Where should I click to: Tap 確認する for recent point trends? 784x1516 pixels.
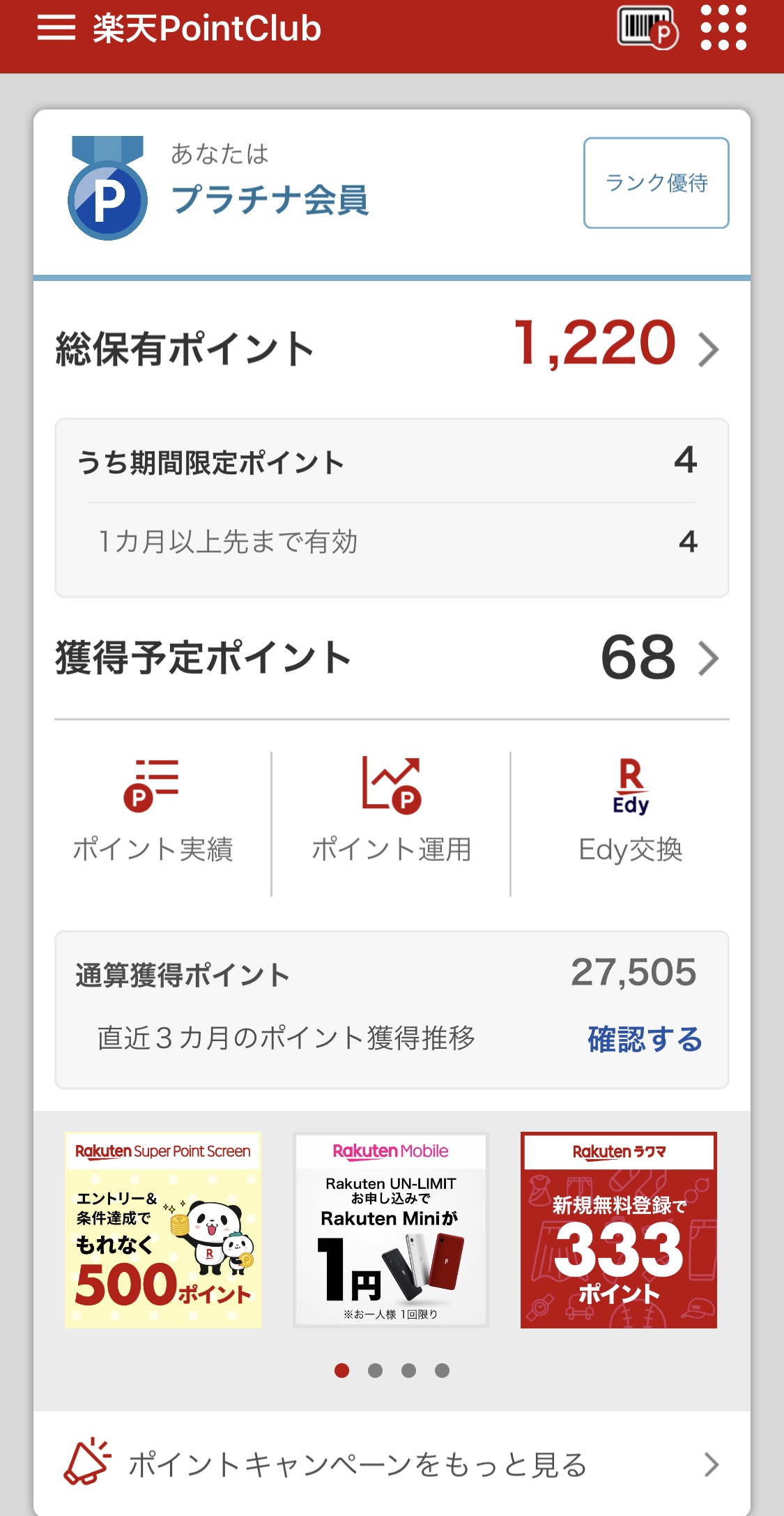[645, 1039]
